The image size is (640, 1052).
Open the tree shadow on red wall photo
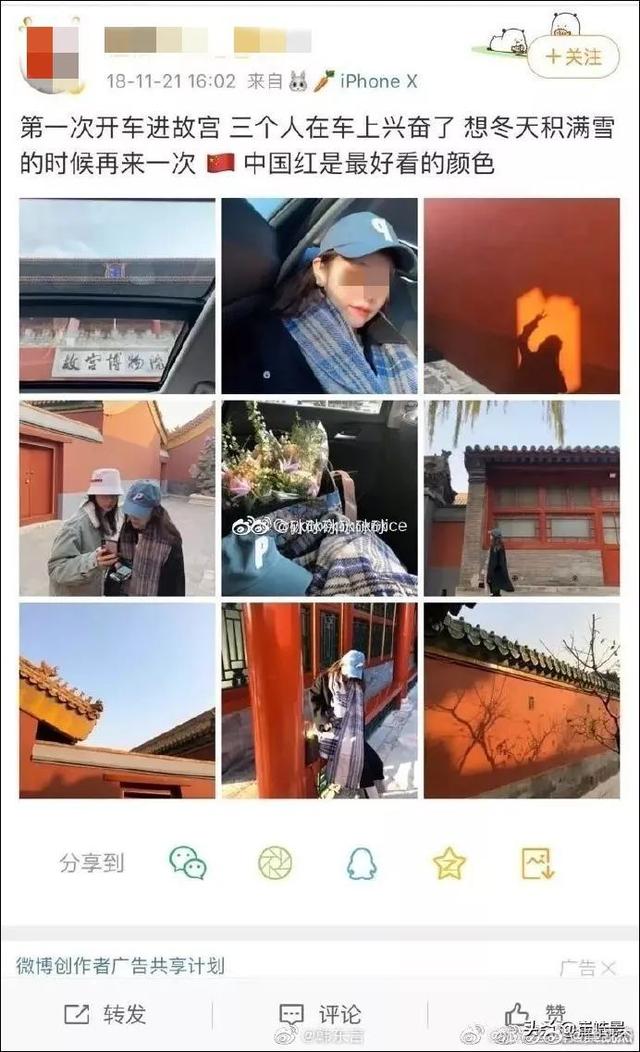(x=521, y=700)
